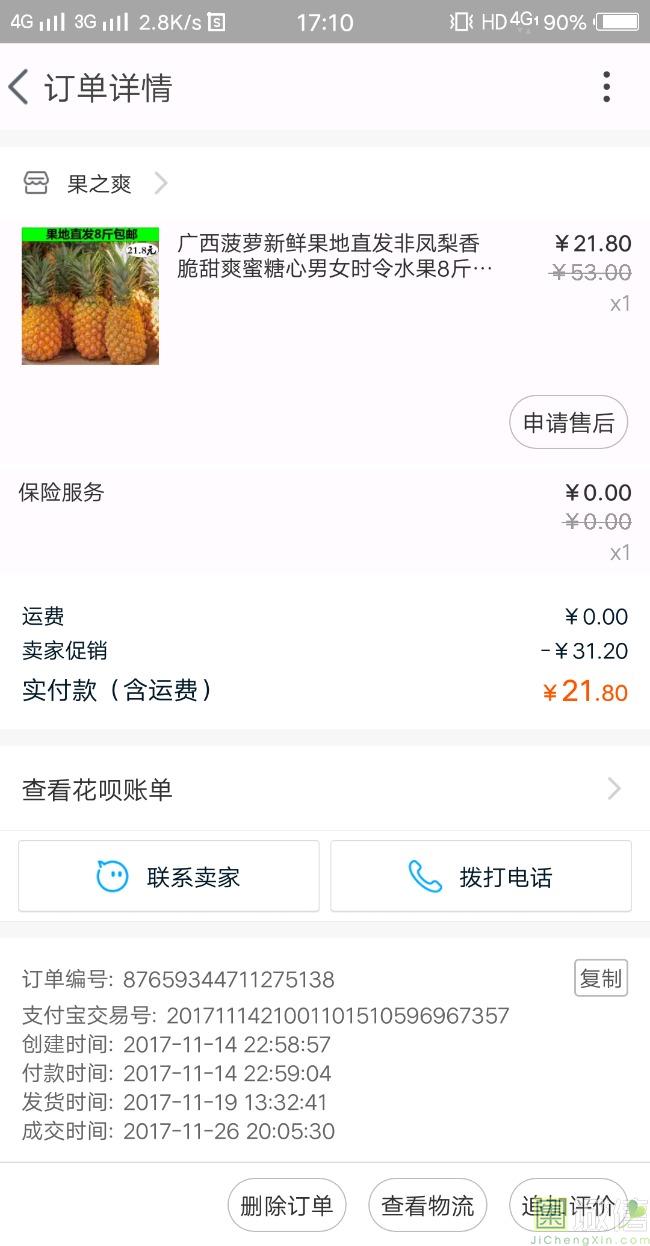Image resolution: width=650 pixels, height=1246 pixels.
Task: Tap 联系卖家 to message the seller
Action: click(x=169, y=877)
